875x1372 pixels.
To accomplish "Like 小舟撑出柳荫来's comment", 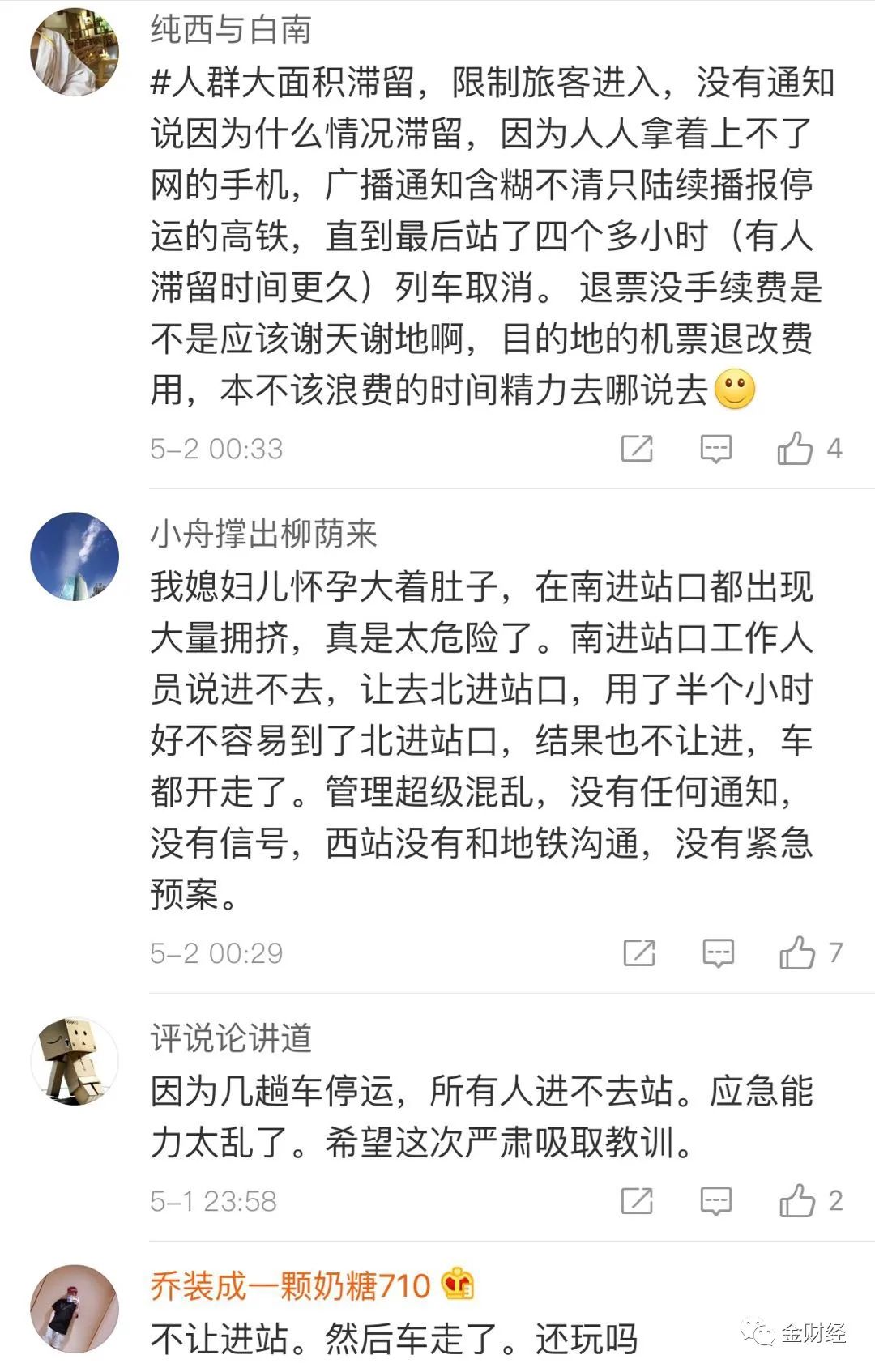I will [797, 952].
